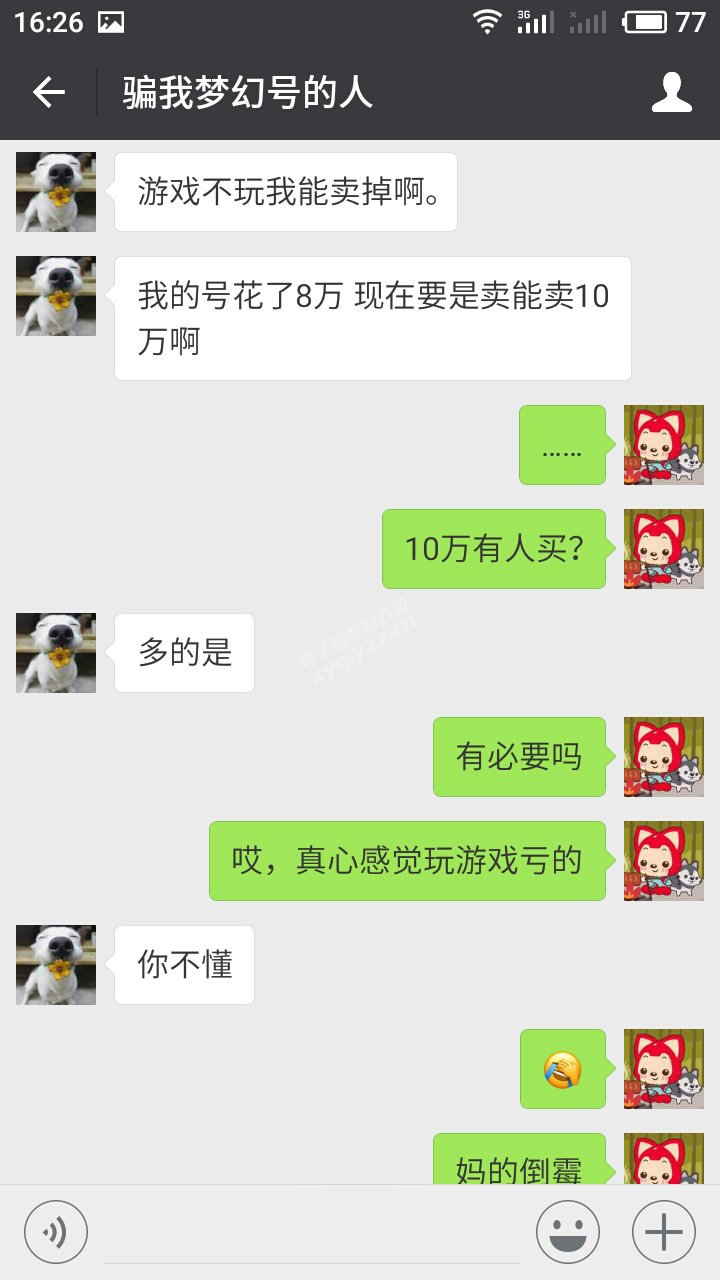Tap the dog avatar next to 你不懂
This screenshot has width=720, height=1280.
click(56, 965)
